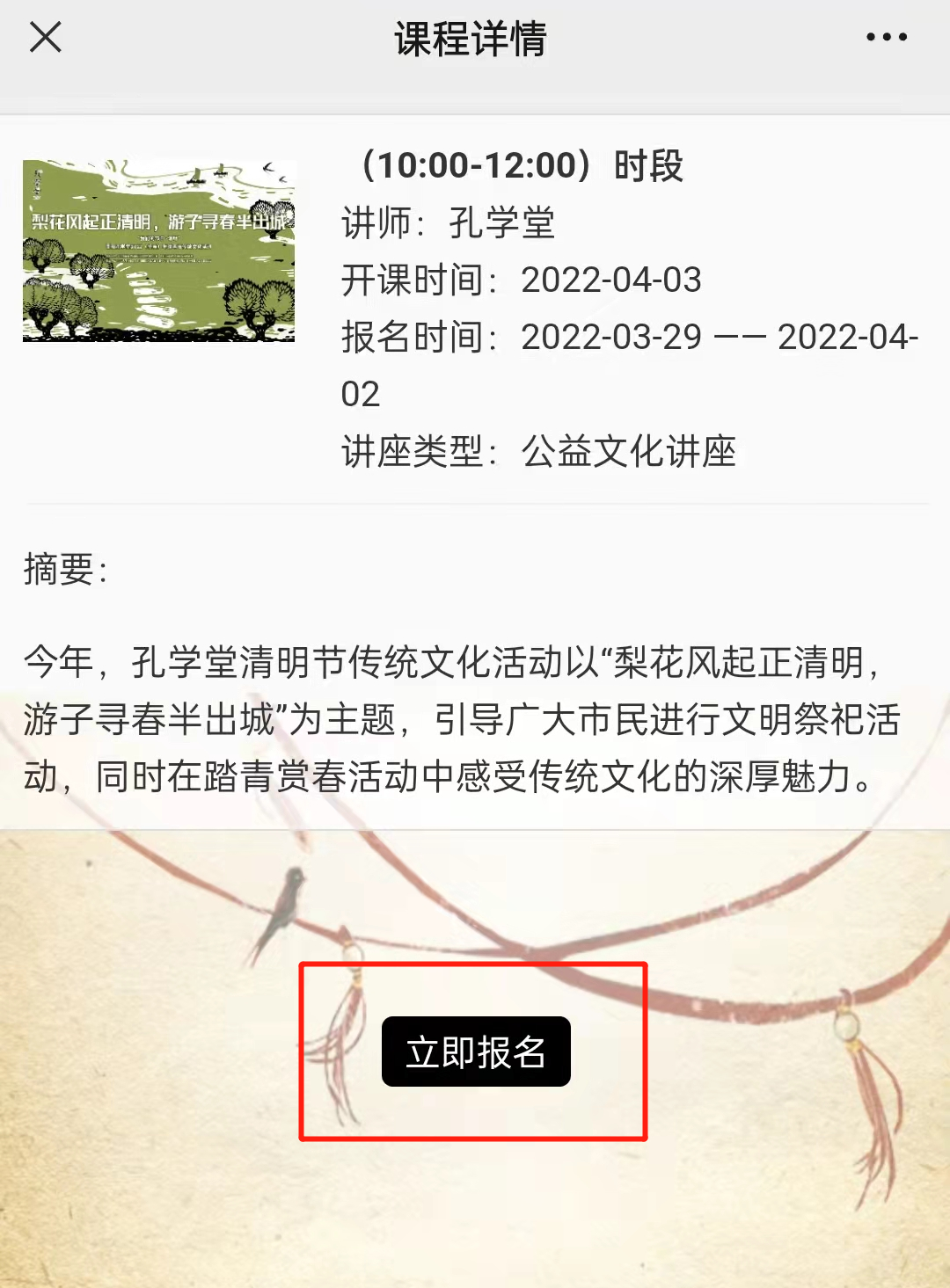The image size is (950, 1288).
Task: Open the course poster thumbnail
Action: (x=159, y=251)
